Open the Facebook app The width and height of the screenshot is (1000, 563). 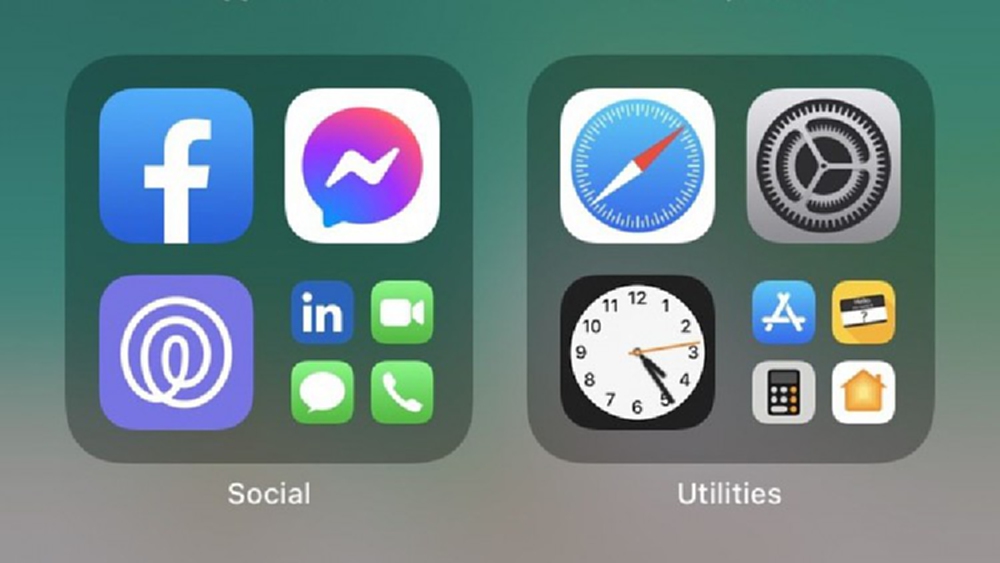(x=176, y=166)
